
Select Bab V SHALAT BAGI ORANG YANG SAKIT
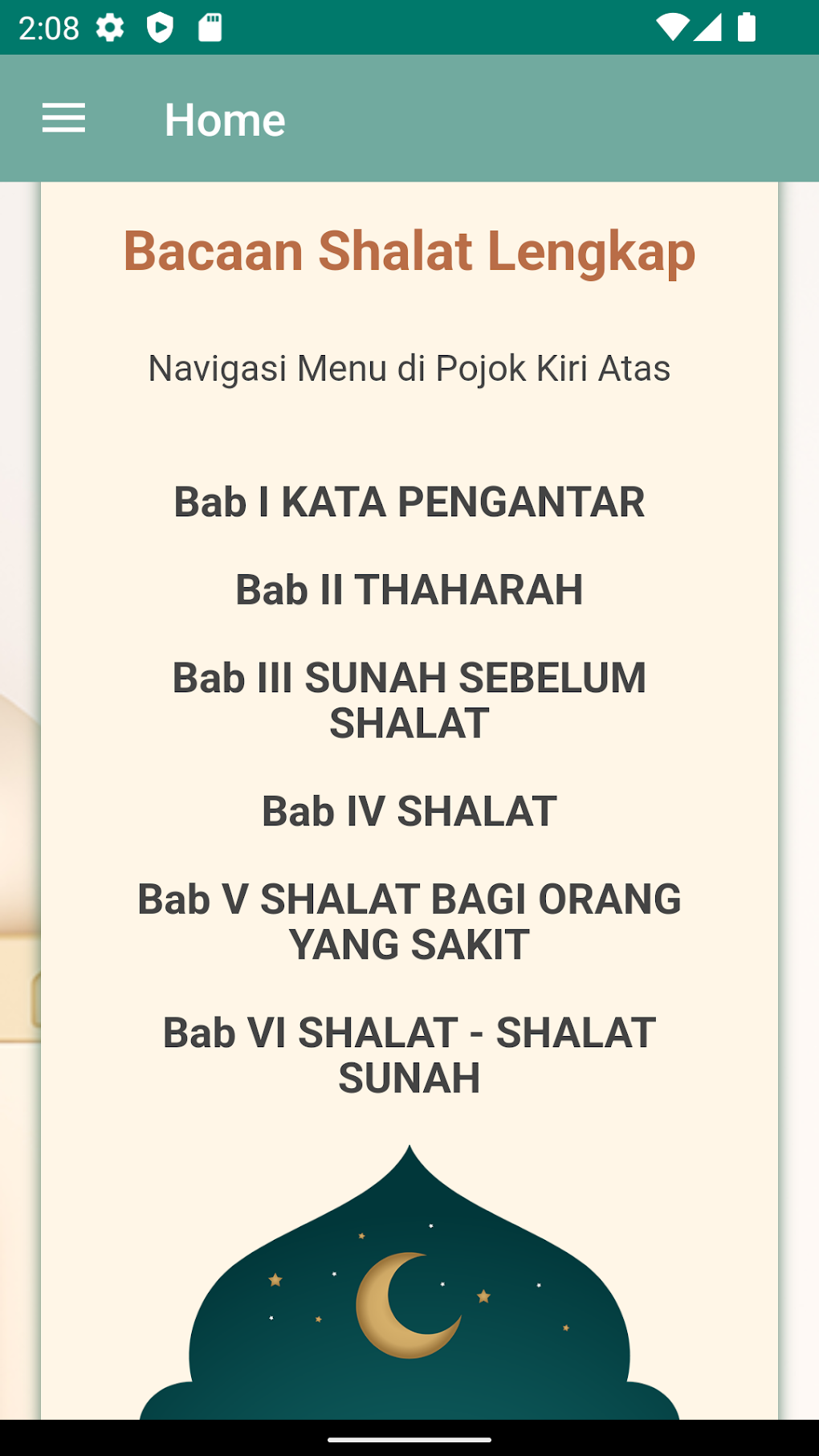coord(409,922)
